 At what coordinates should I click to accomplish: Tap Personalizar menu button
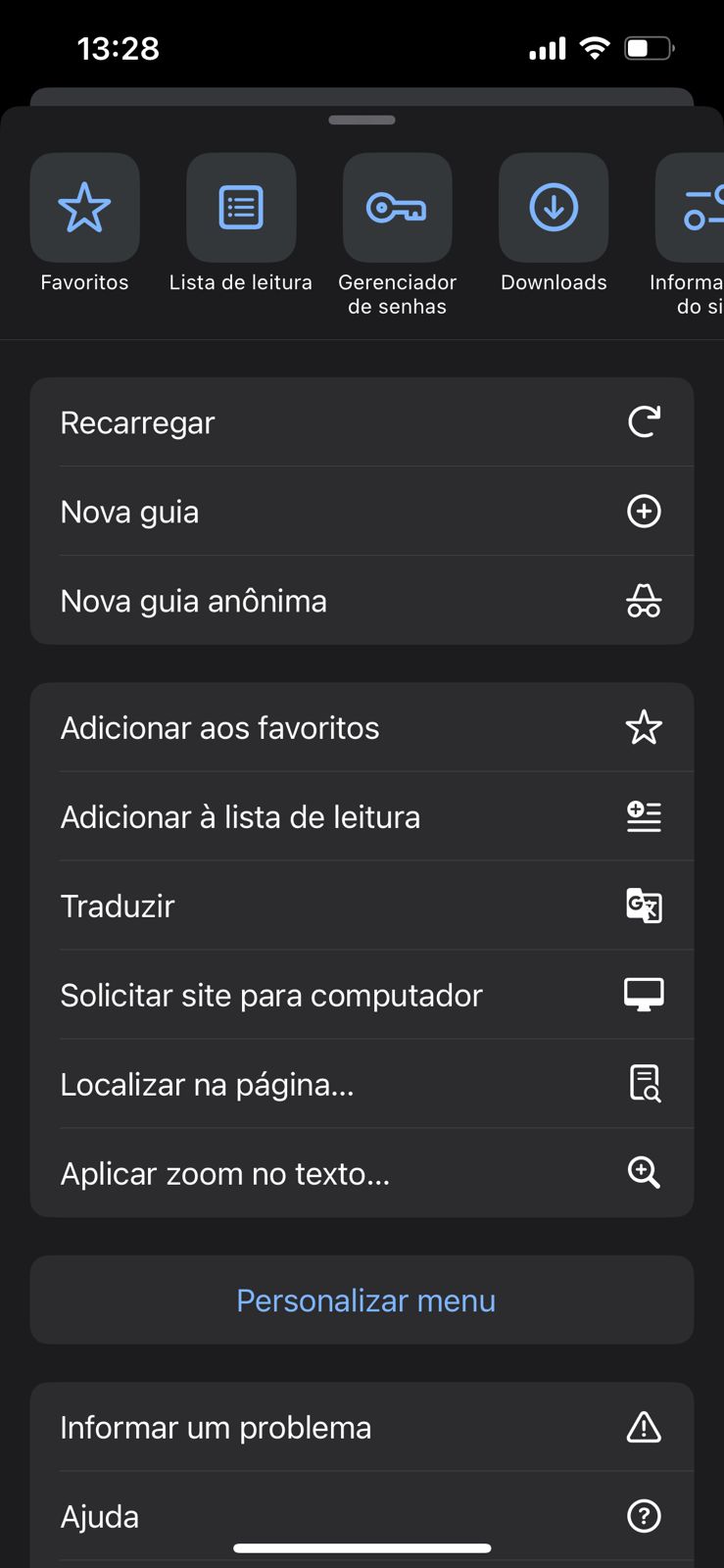(365, 1300)
